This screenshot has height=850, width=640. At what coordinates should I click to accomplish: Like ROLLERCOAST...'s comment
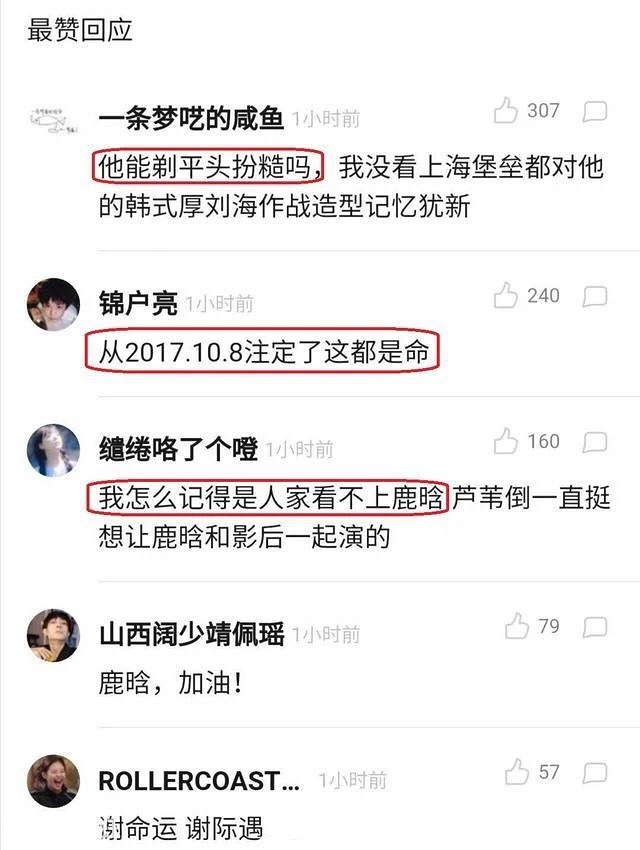click(517, 772)
